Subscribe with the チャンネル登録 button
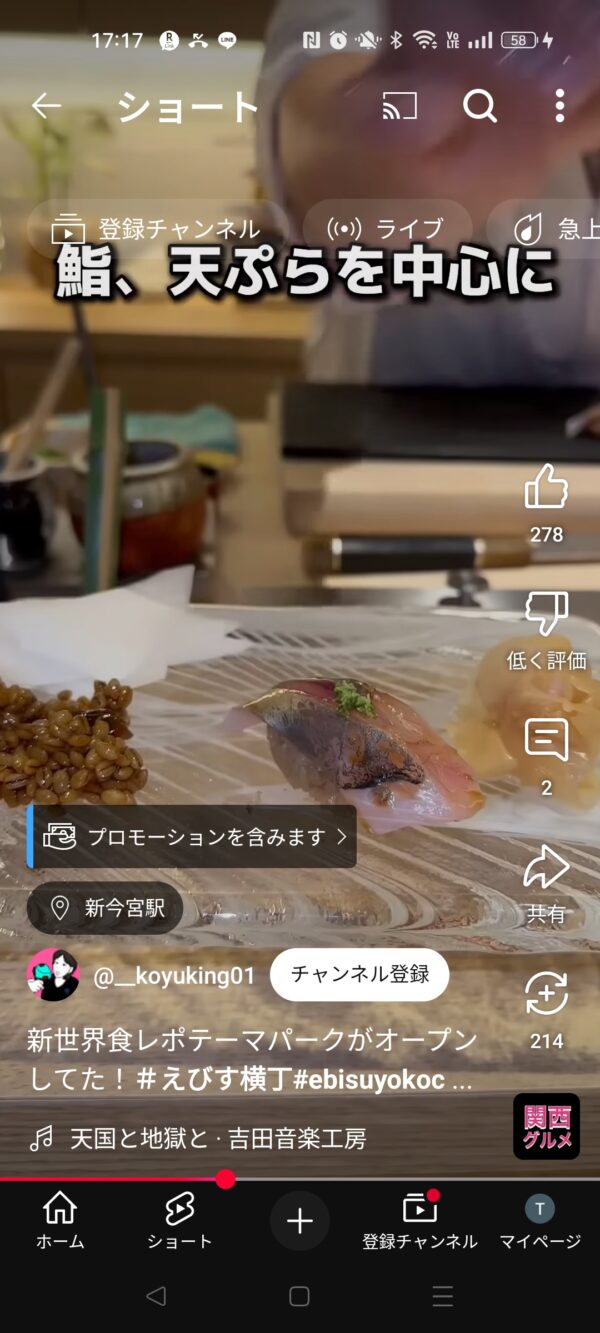 [x=359, y=975]
